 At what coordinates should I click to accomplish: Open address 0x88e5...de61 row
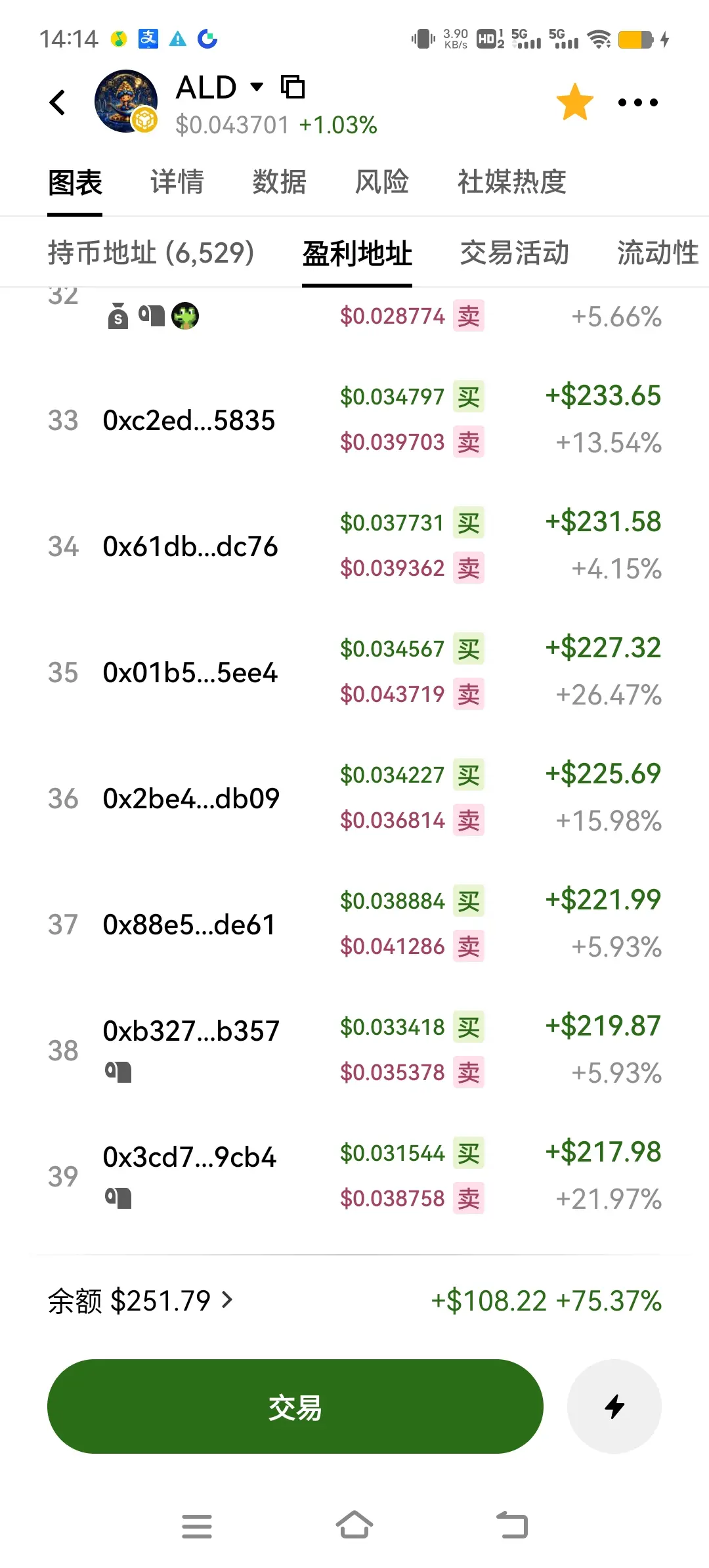pyautogui.click(x=354, y=925)
